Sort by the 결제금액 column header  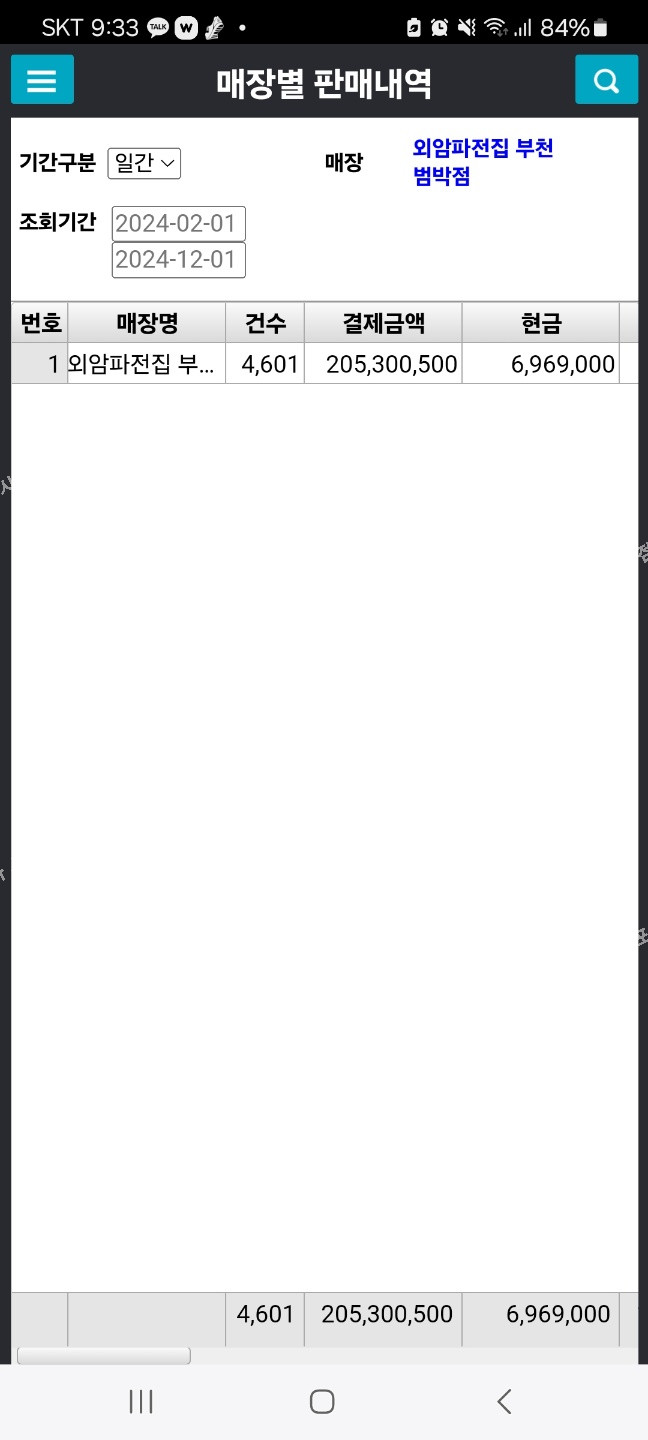383,323
